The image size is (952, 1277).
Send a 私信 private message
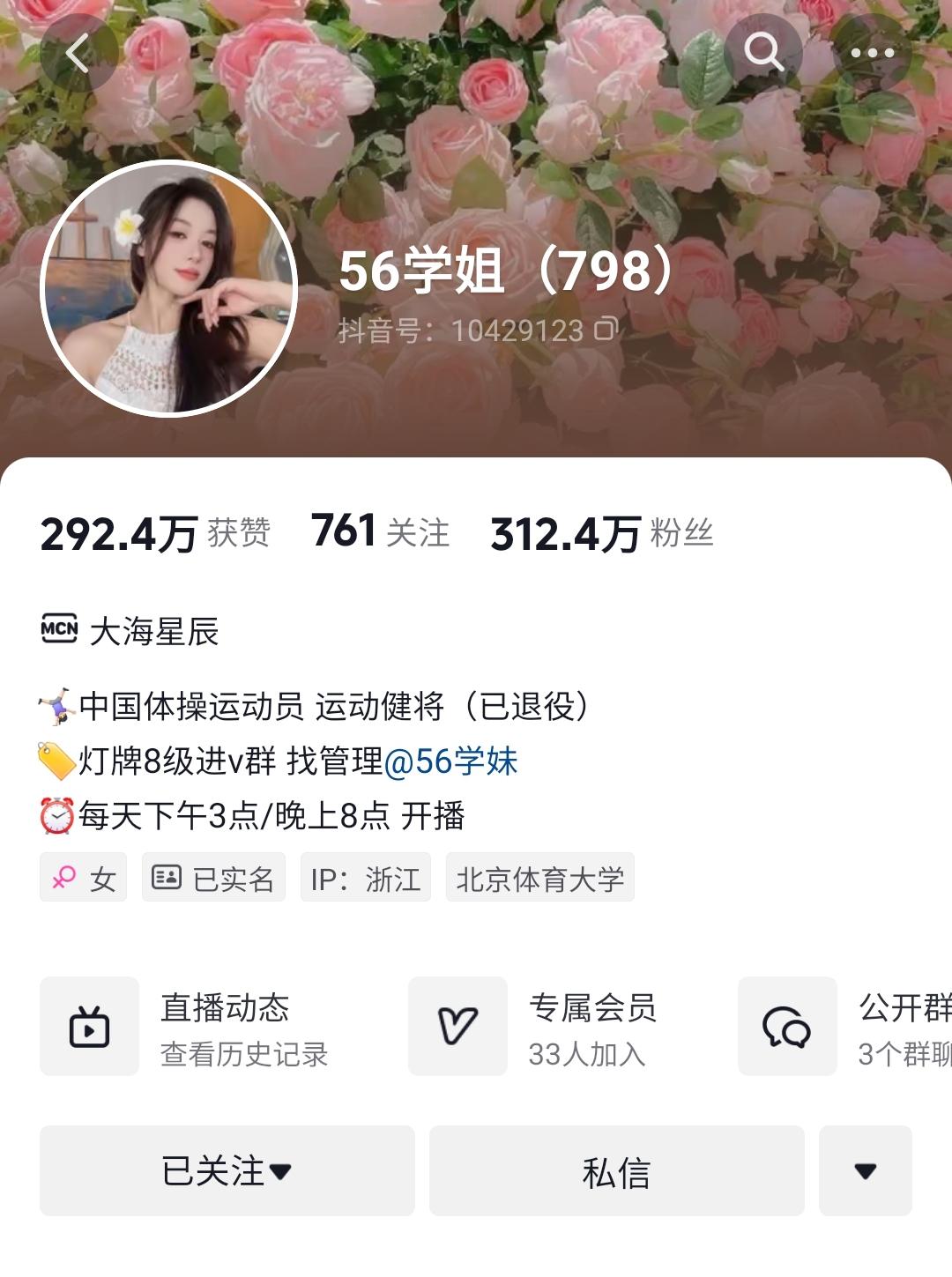point(616,1171)
